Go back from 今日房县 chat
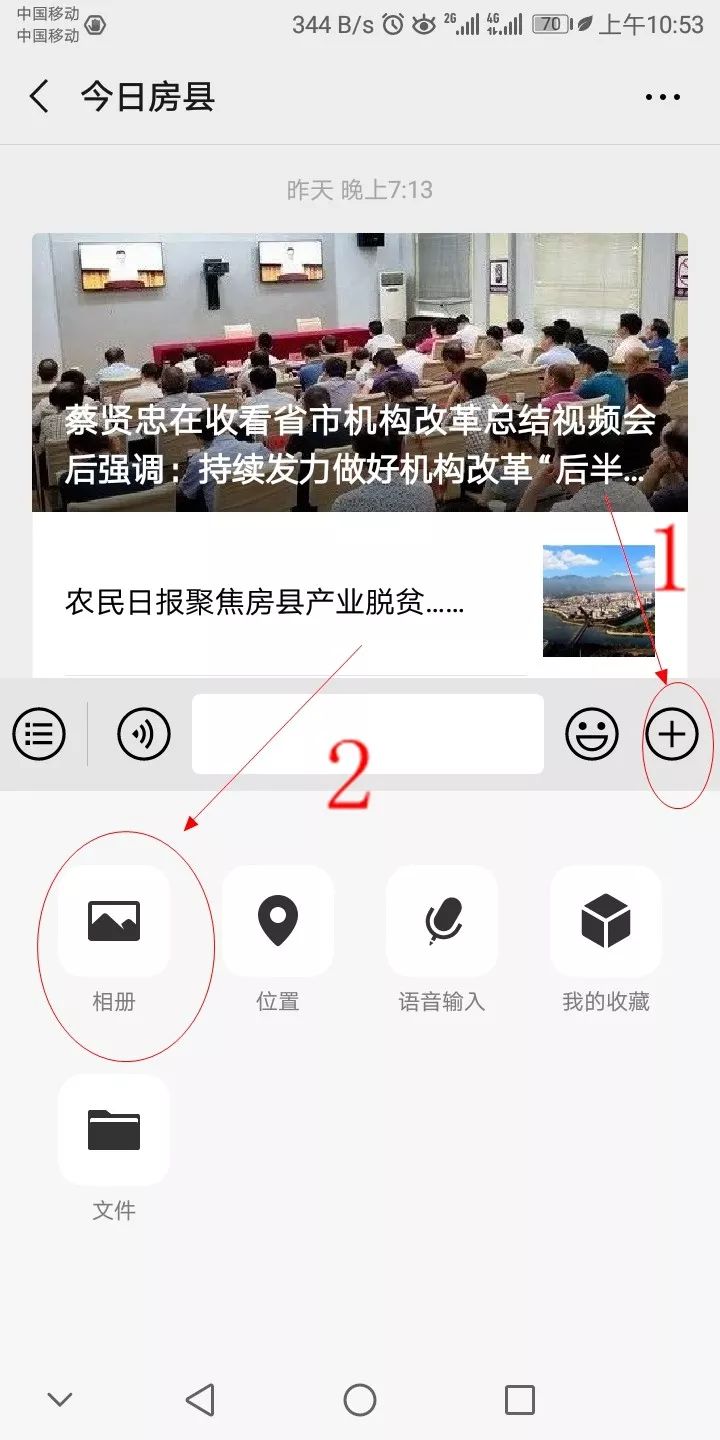 [x=39, y=97]
